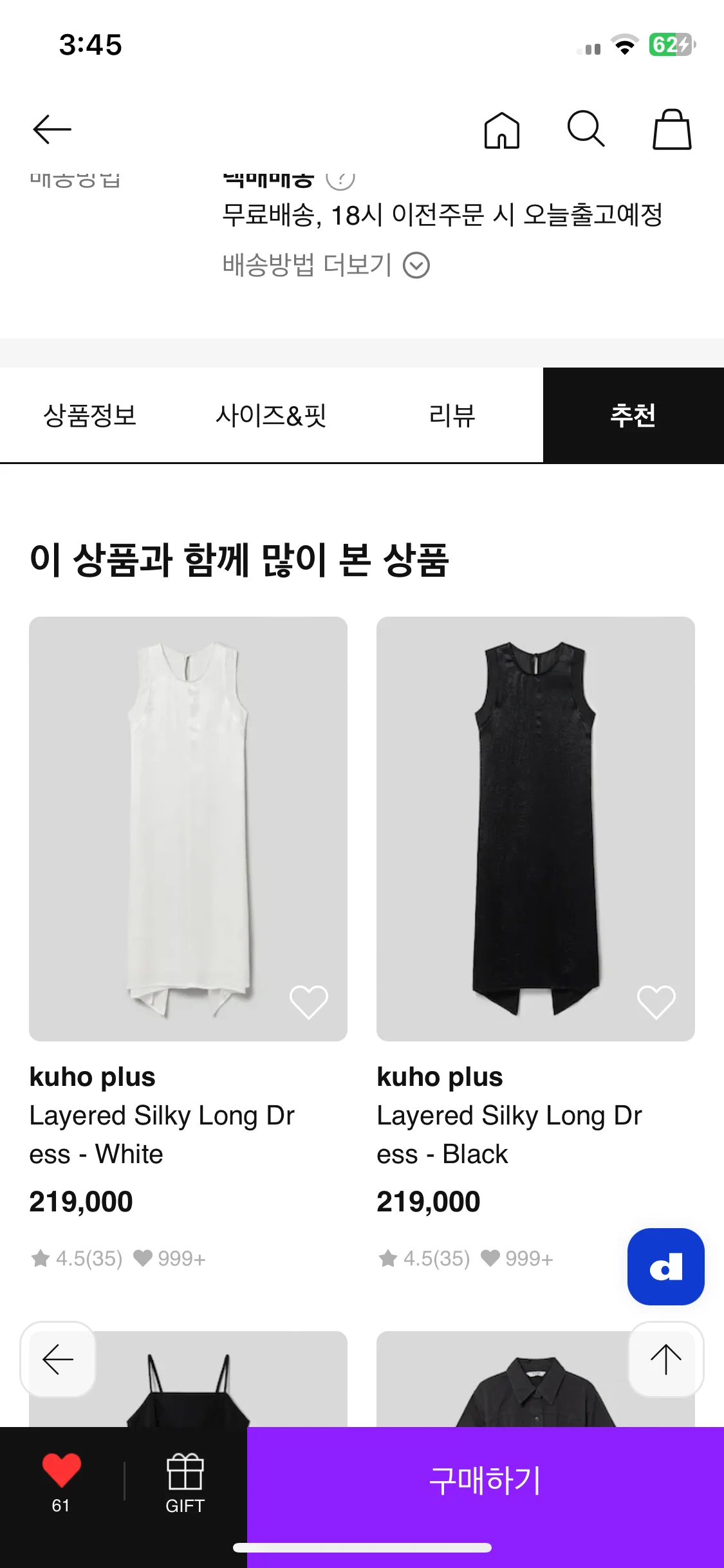Select the 추천 tab
This screenshot has width=724, height=1568.
point(633,415)
